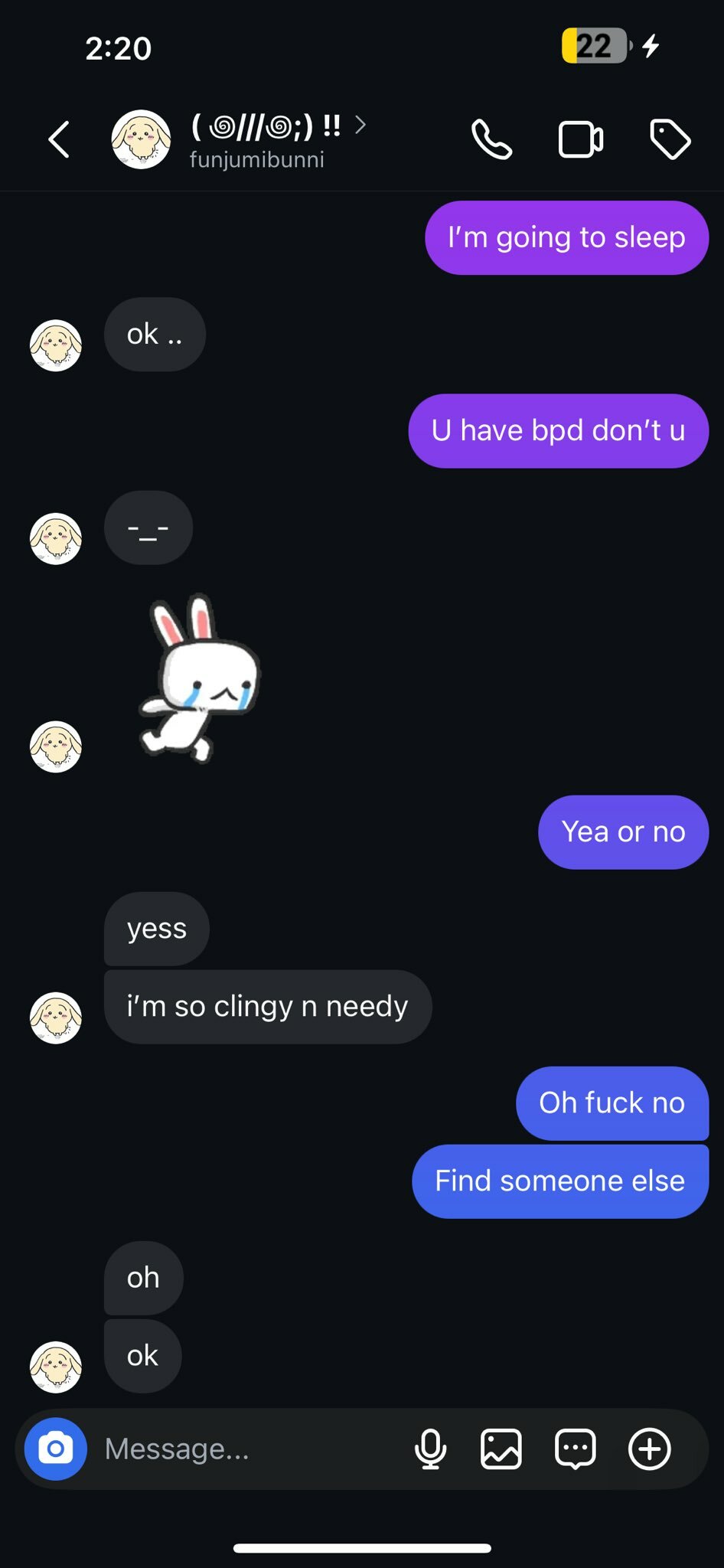Image resolution: width=724 pixels, height=1568 pixels.
Task: Focus the Message text field
Action: pos(245,1449)
